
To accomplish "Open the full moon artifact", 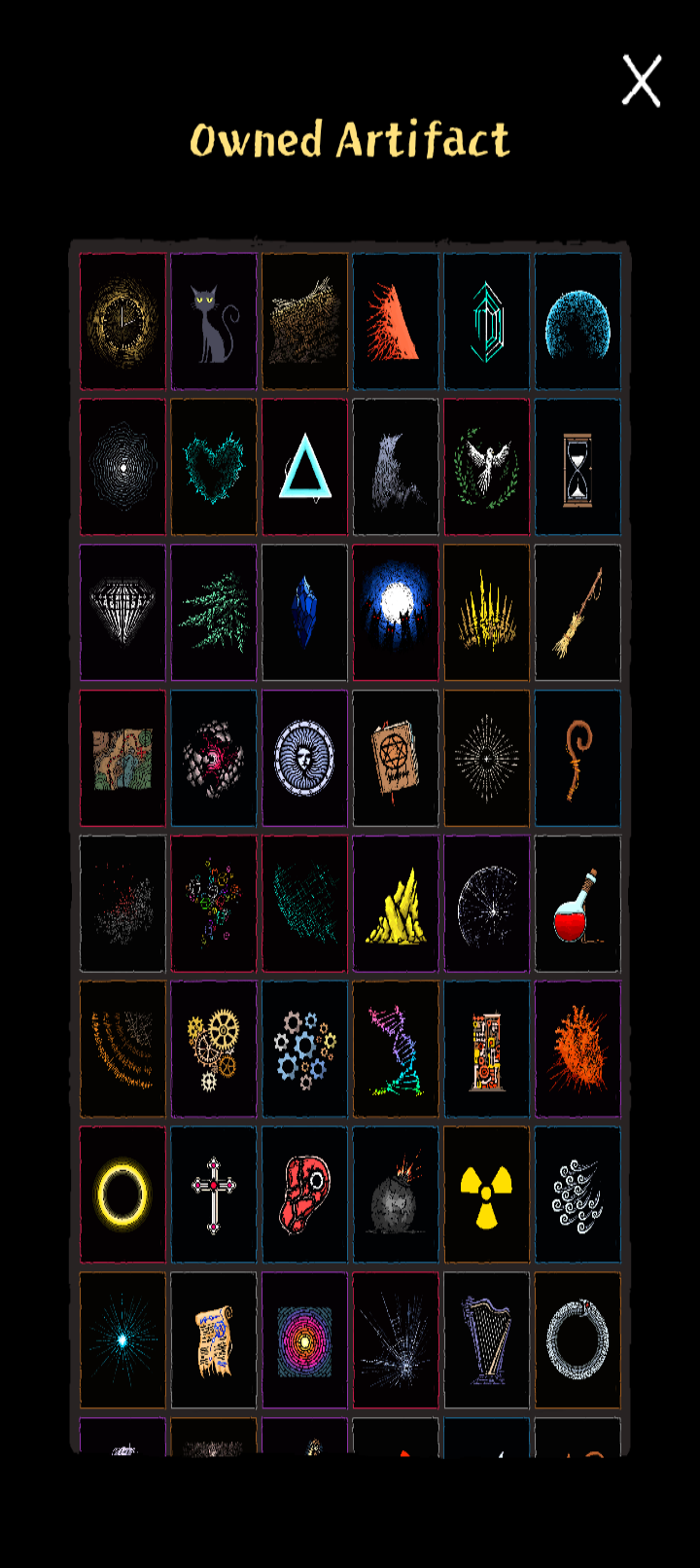I will (x=396, y=613).
